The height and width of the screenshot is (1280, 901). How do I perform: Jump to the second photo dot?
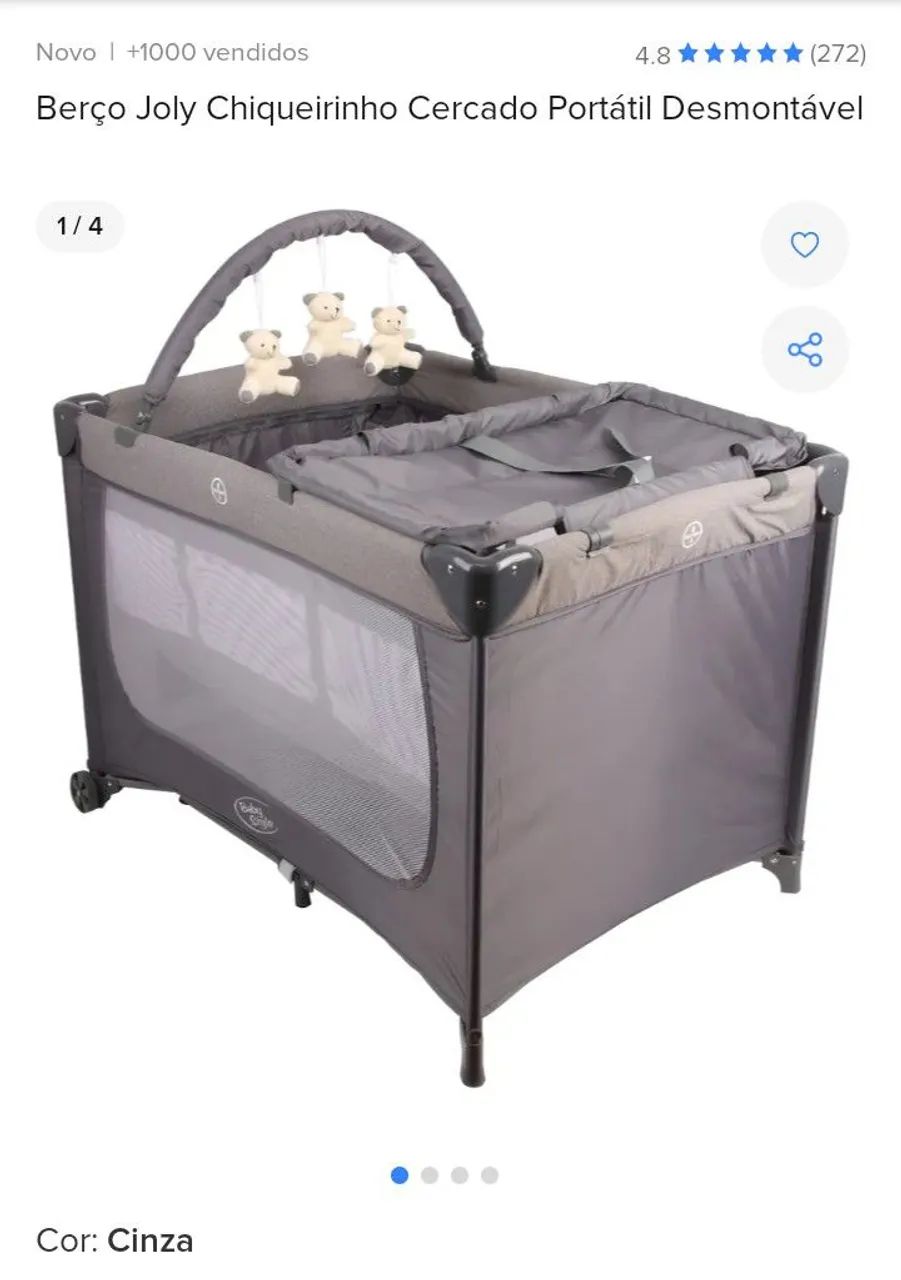click(x=429, y=1175)
